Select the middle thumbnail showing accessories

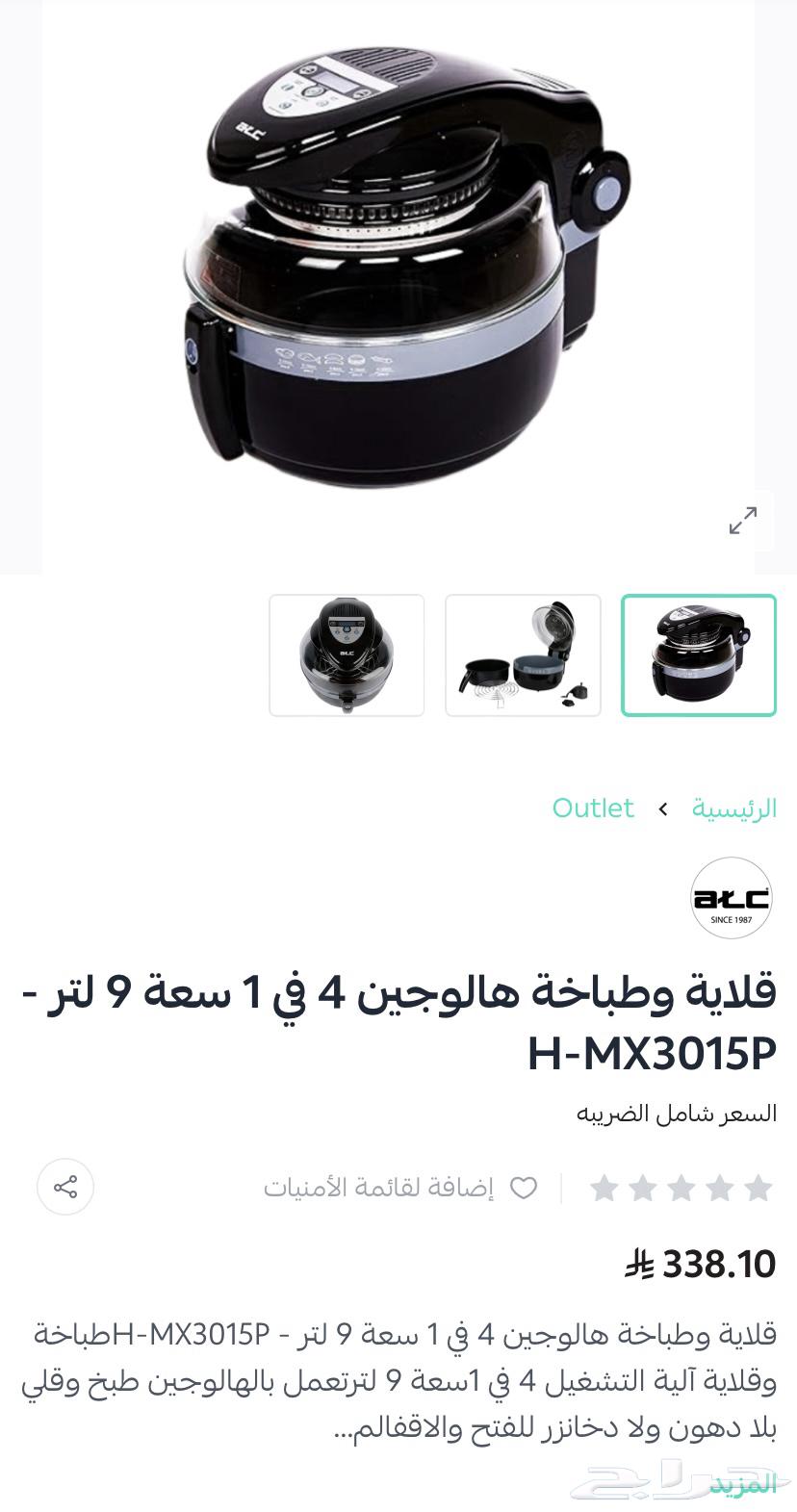point(523,655)
